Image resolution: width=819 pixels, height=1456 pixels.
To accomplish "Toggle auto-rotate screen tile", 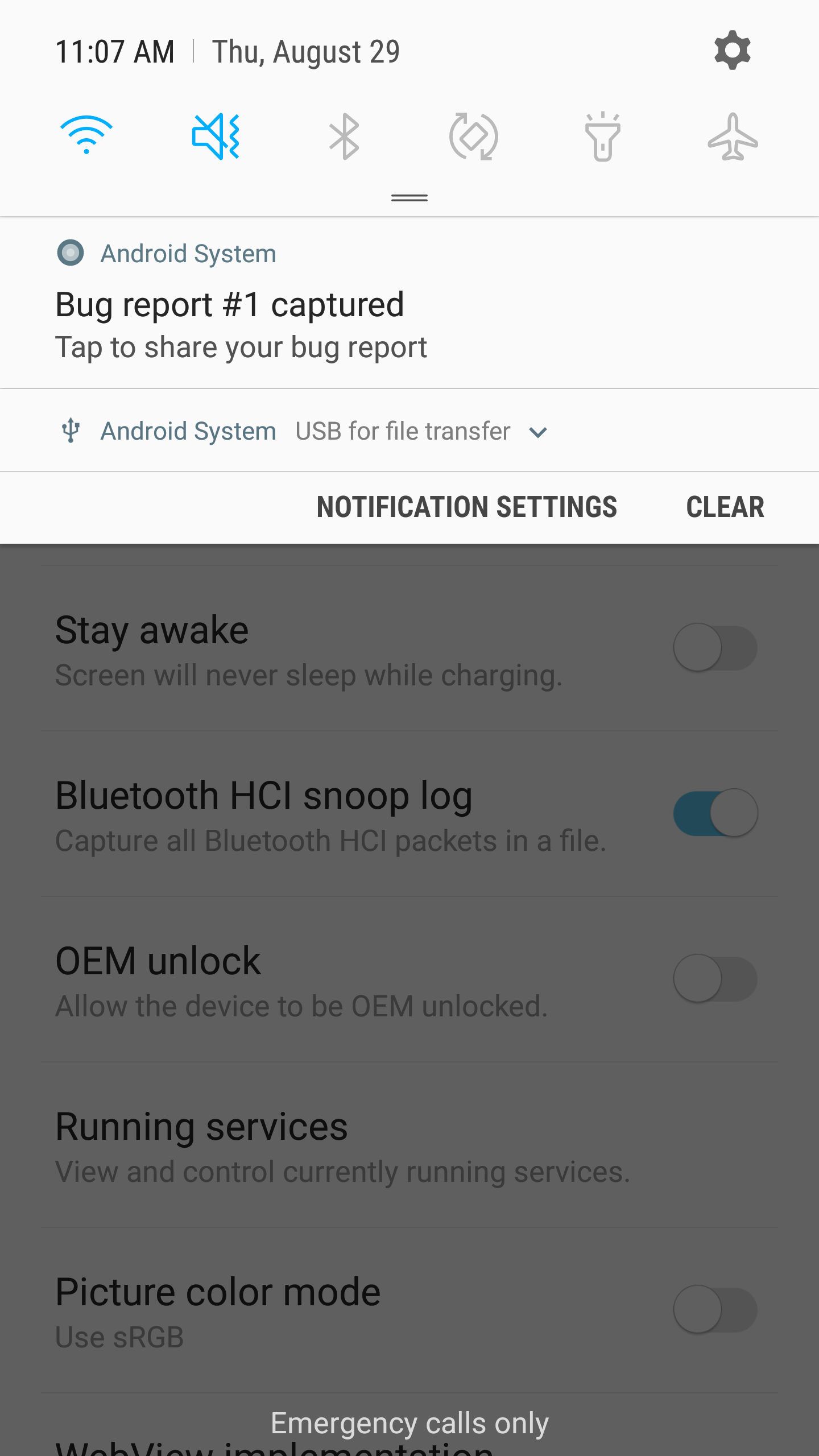I will (x=474, y=136).
